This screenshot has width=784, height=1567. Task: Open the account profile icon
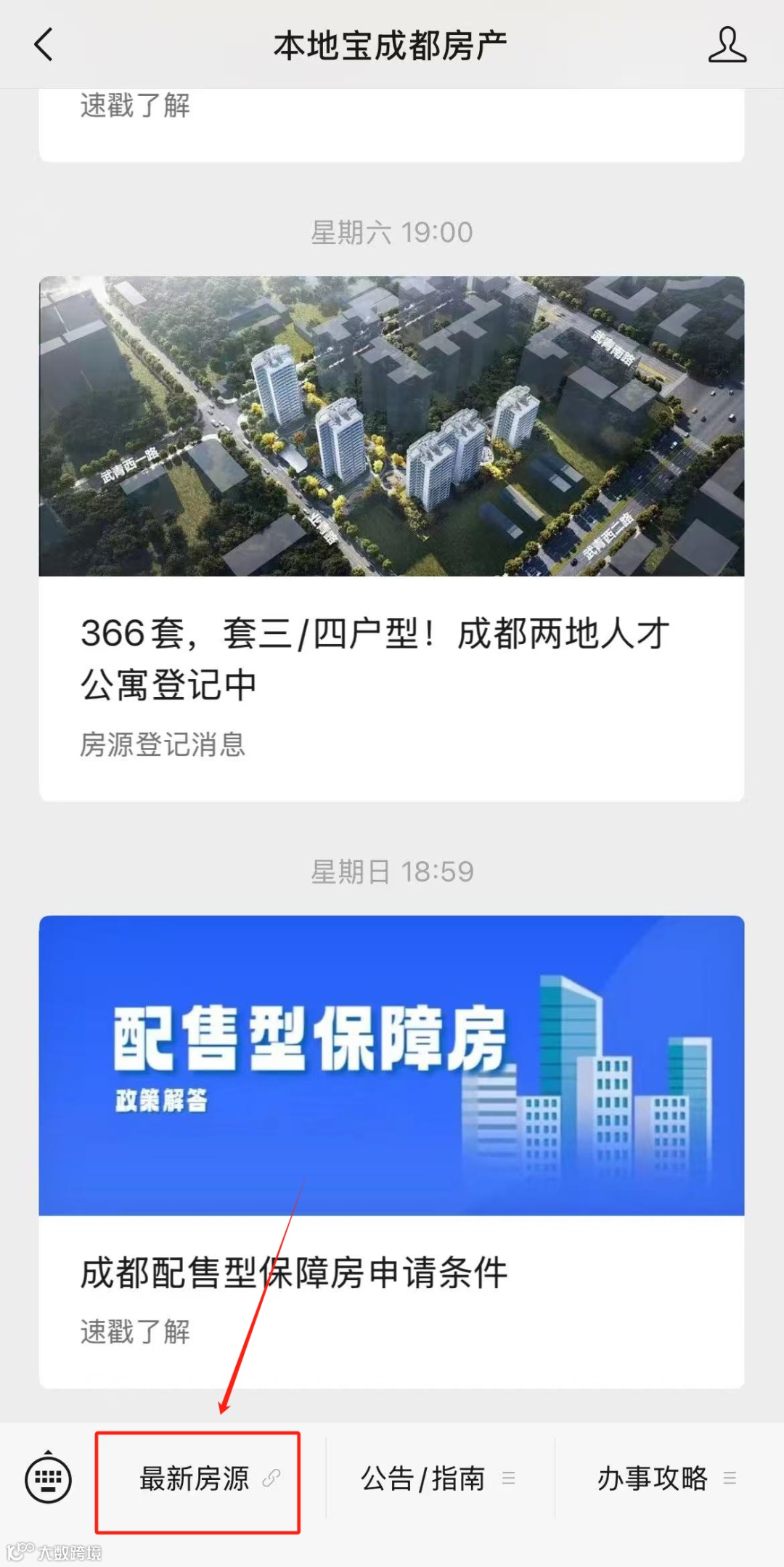coord(727,45)
